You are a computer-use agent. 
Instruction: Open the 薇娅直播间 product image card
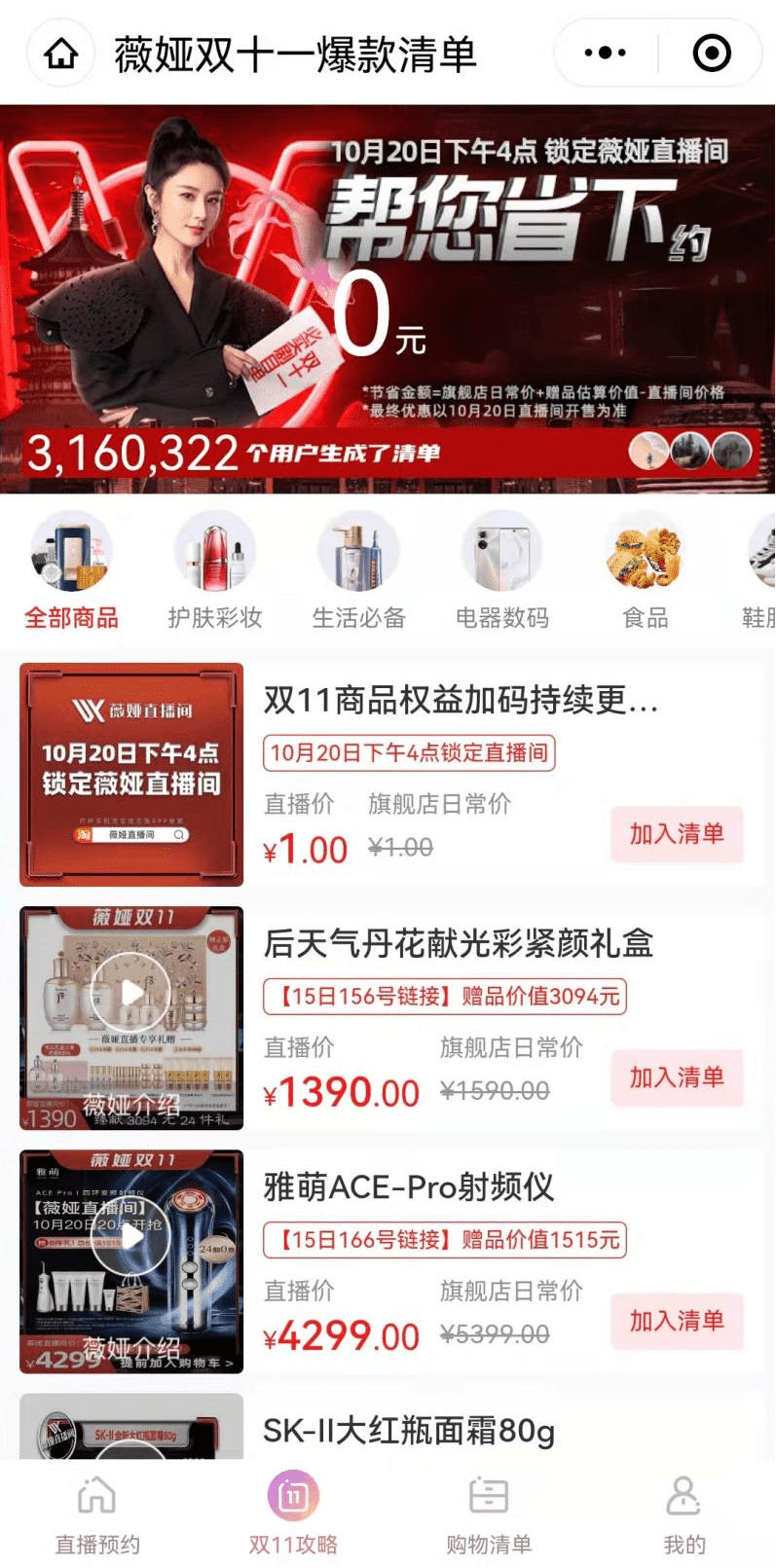[x=131, y=775]
